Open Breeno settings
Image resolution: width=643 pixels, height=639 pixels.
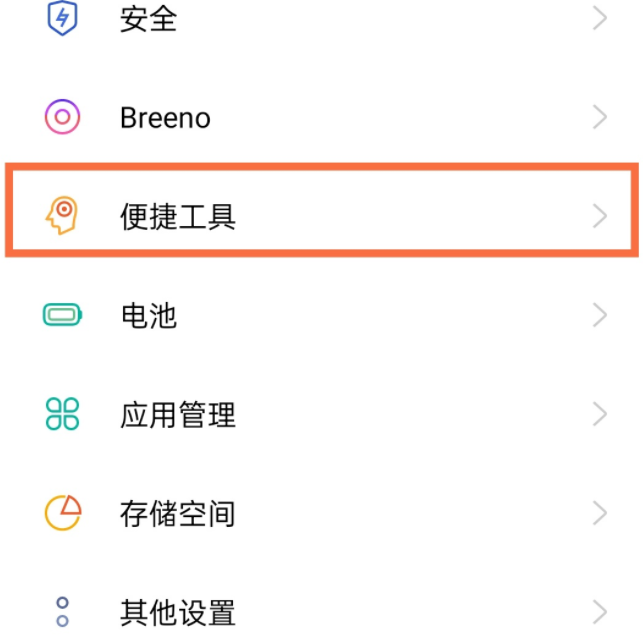[x=320, y=118]
